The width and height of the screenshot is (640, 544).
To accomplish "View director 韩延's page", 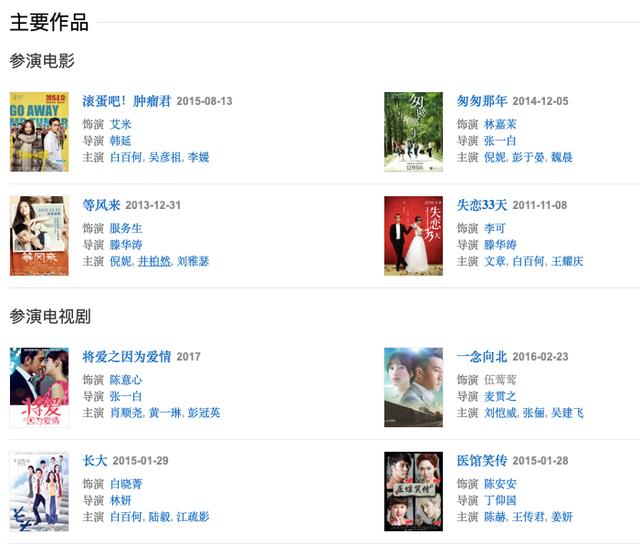I will (120, 141).
